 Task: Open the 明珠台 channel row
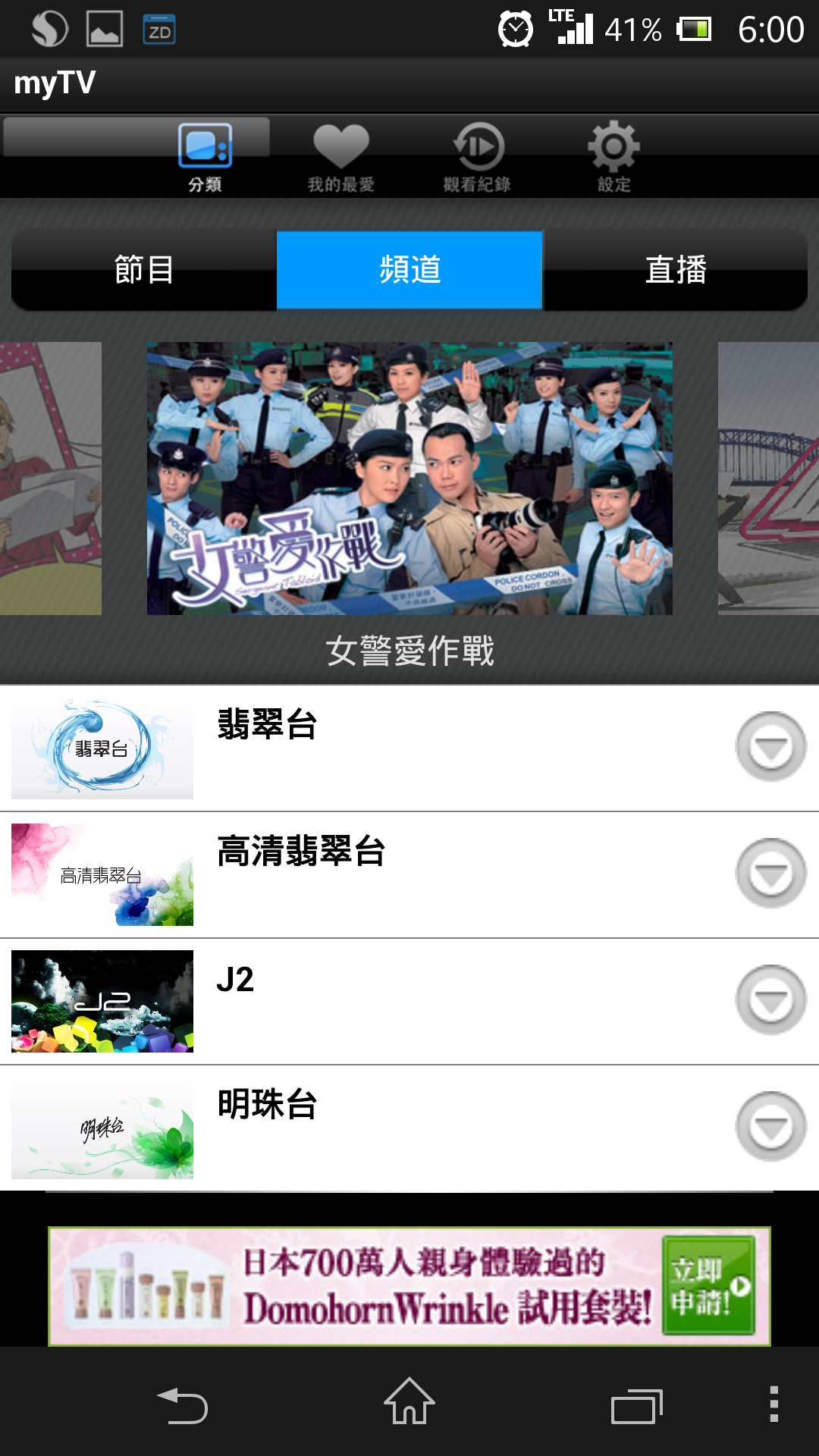[x=379, y=1128]
